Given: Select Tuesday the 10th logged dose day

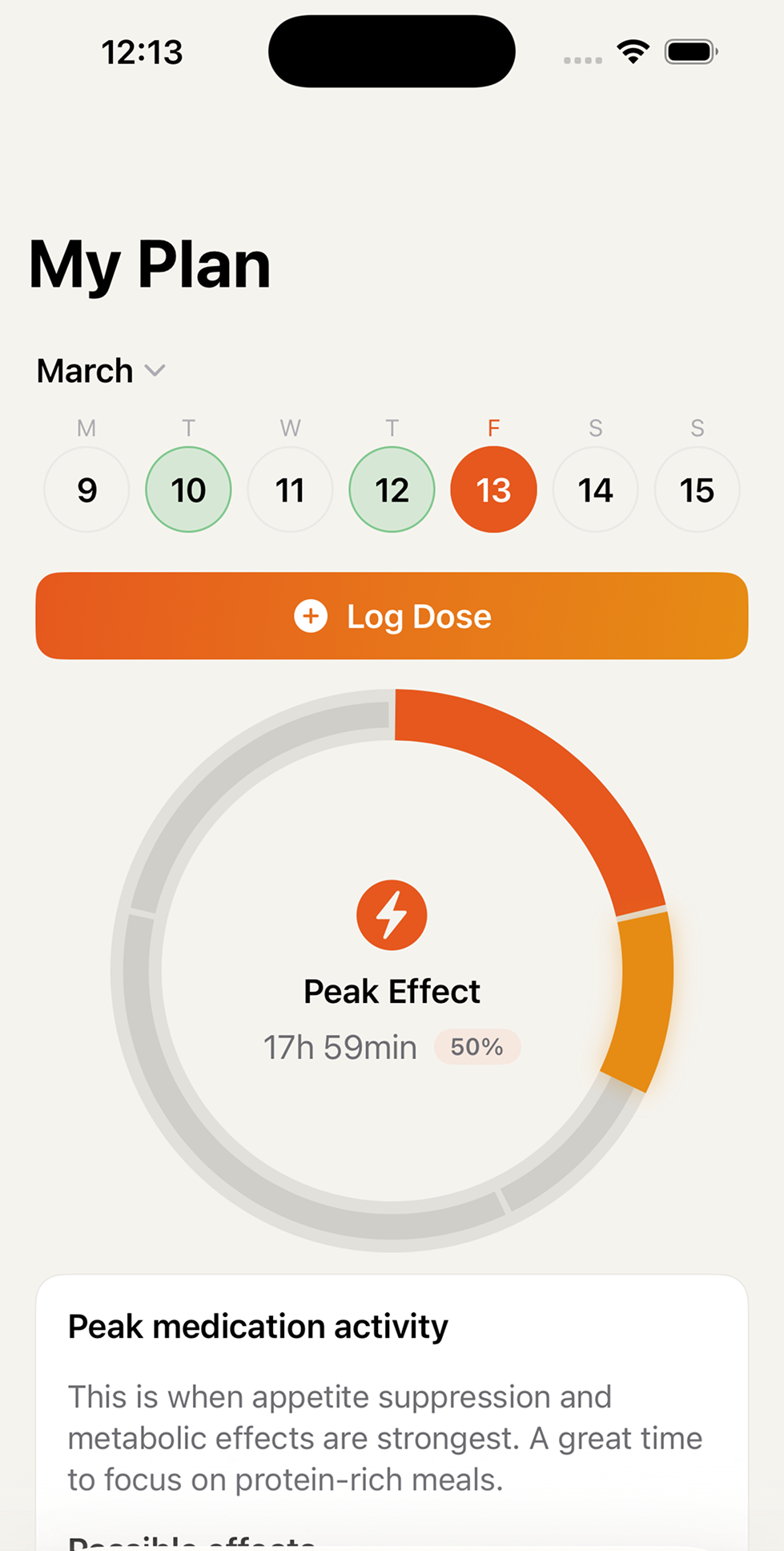Looking at the screenshot, I should (188, 489).
